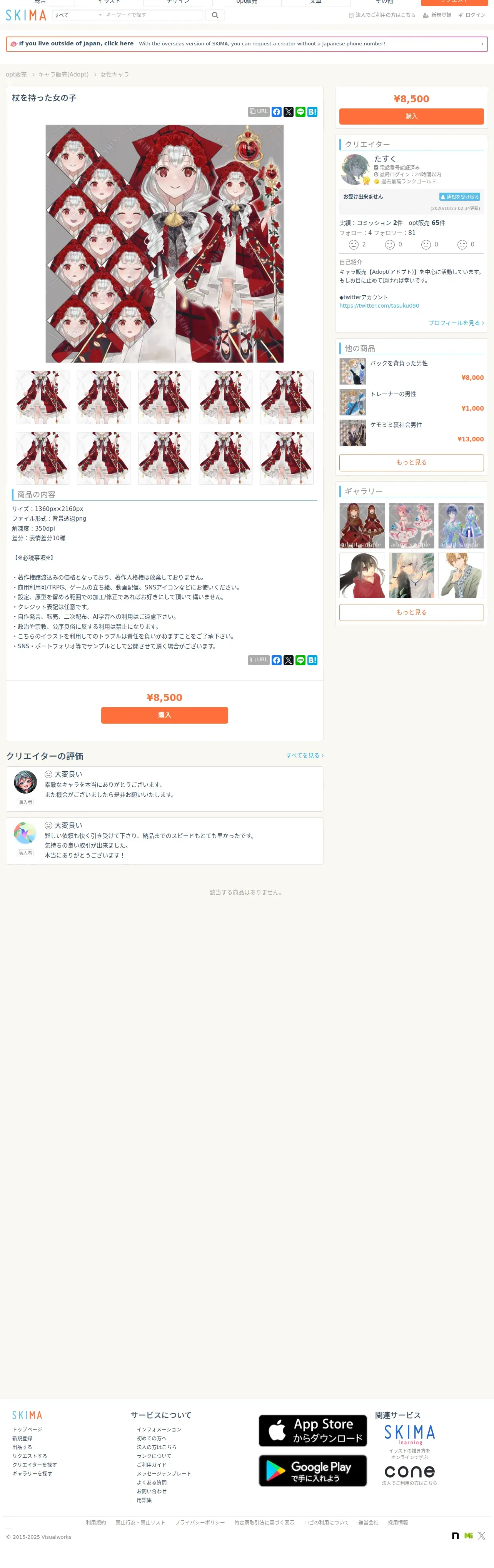The image size is (494, 1568).
Task: Focus the keyword search field
Action: pyautogui.click(x=154, y=15)
